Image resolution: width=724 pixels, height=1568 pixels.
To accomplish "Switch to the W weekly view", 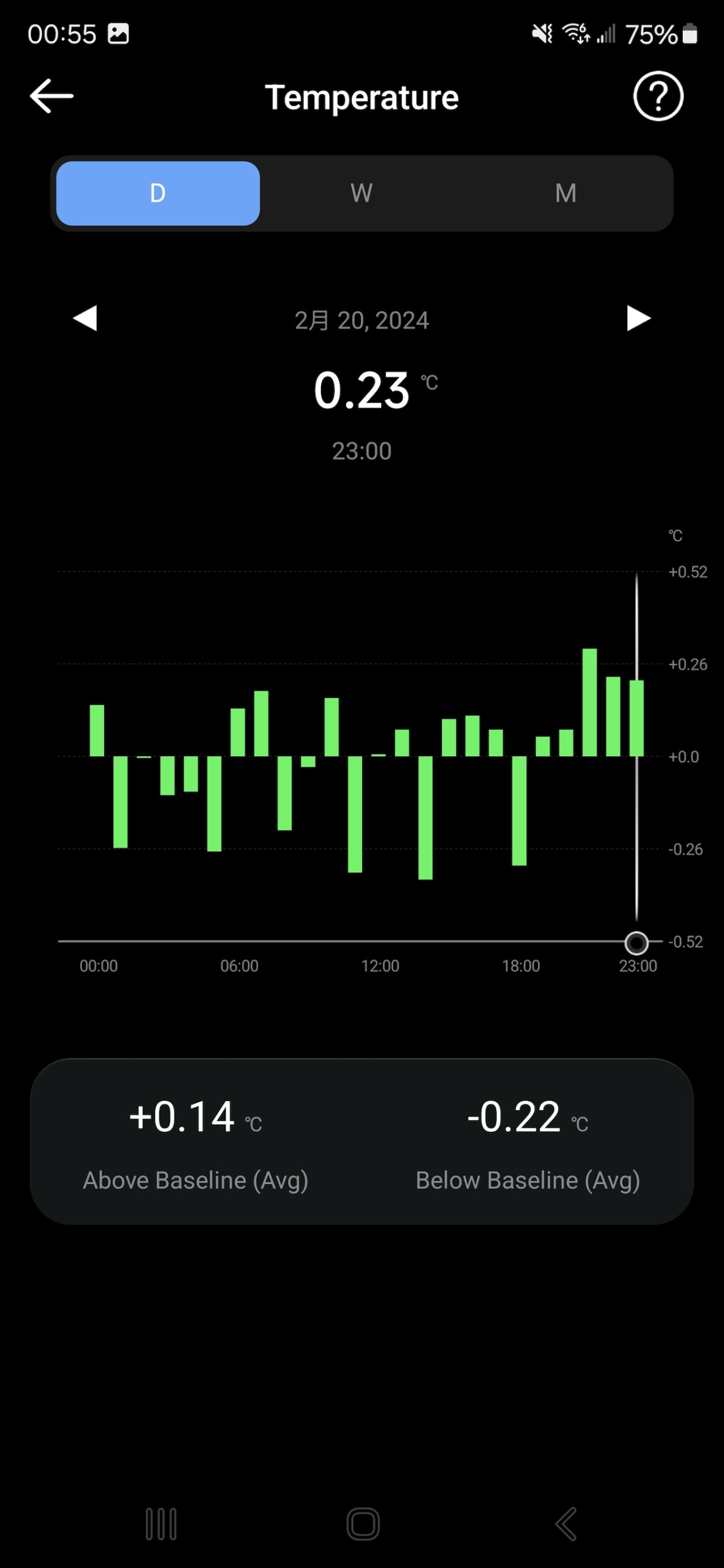I will [361, 193].
